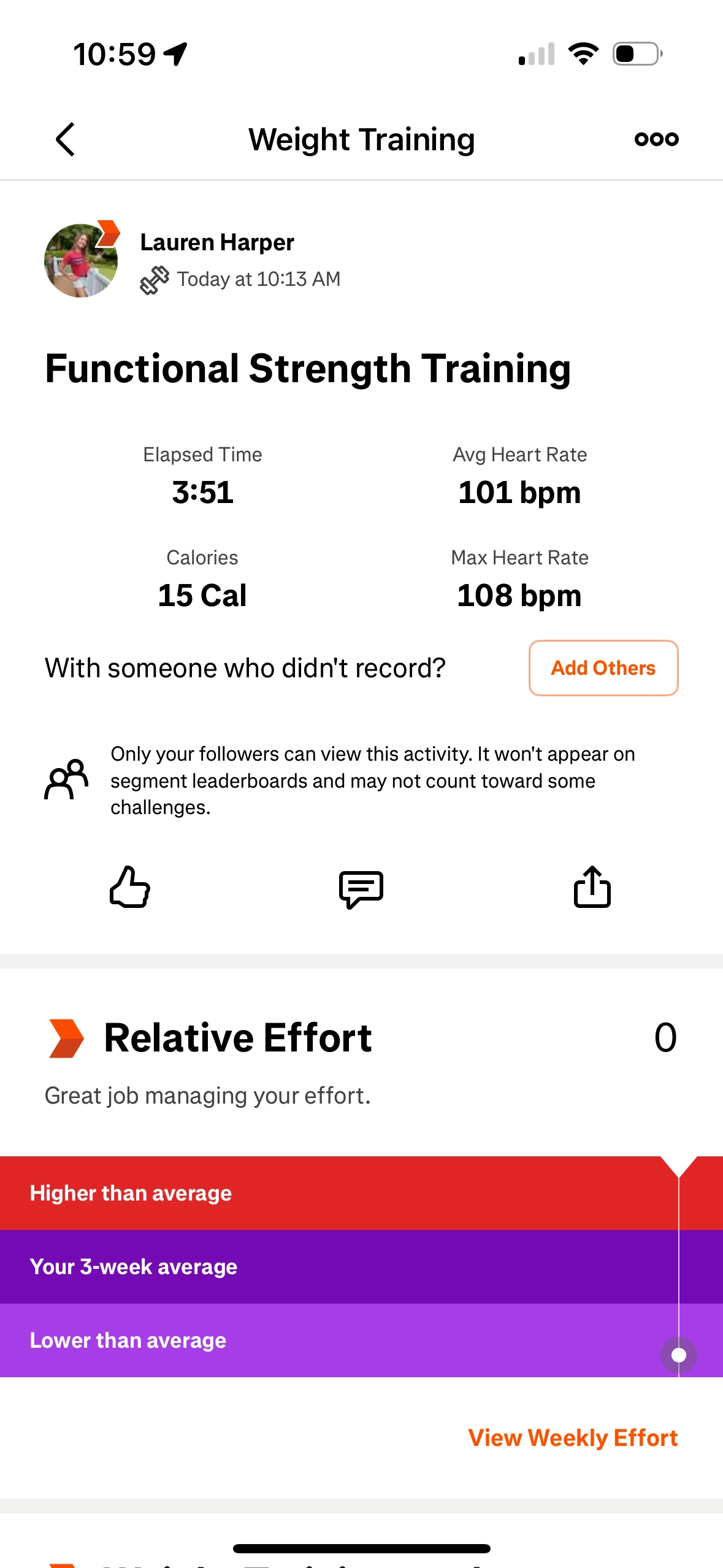Viewport: 723px width, 1568px height.
Task: Give kudos with the thumbs-up icon
Action: [x=130, y=887]
